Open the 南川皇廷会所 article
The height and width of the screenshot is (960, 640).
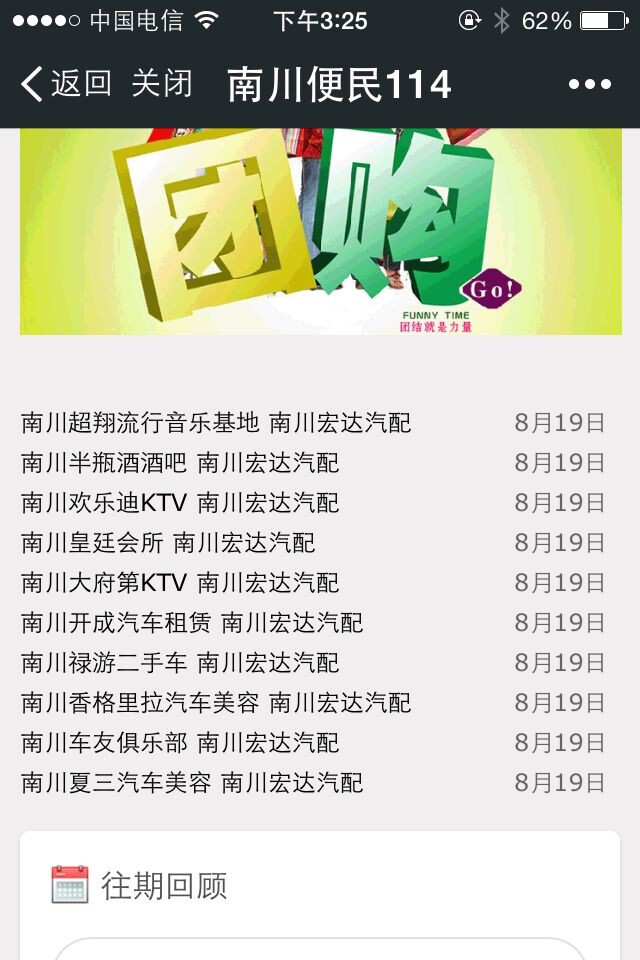(168, 543)
